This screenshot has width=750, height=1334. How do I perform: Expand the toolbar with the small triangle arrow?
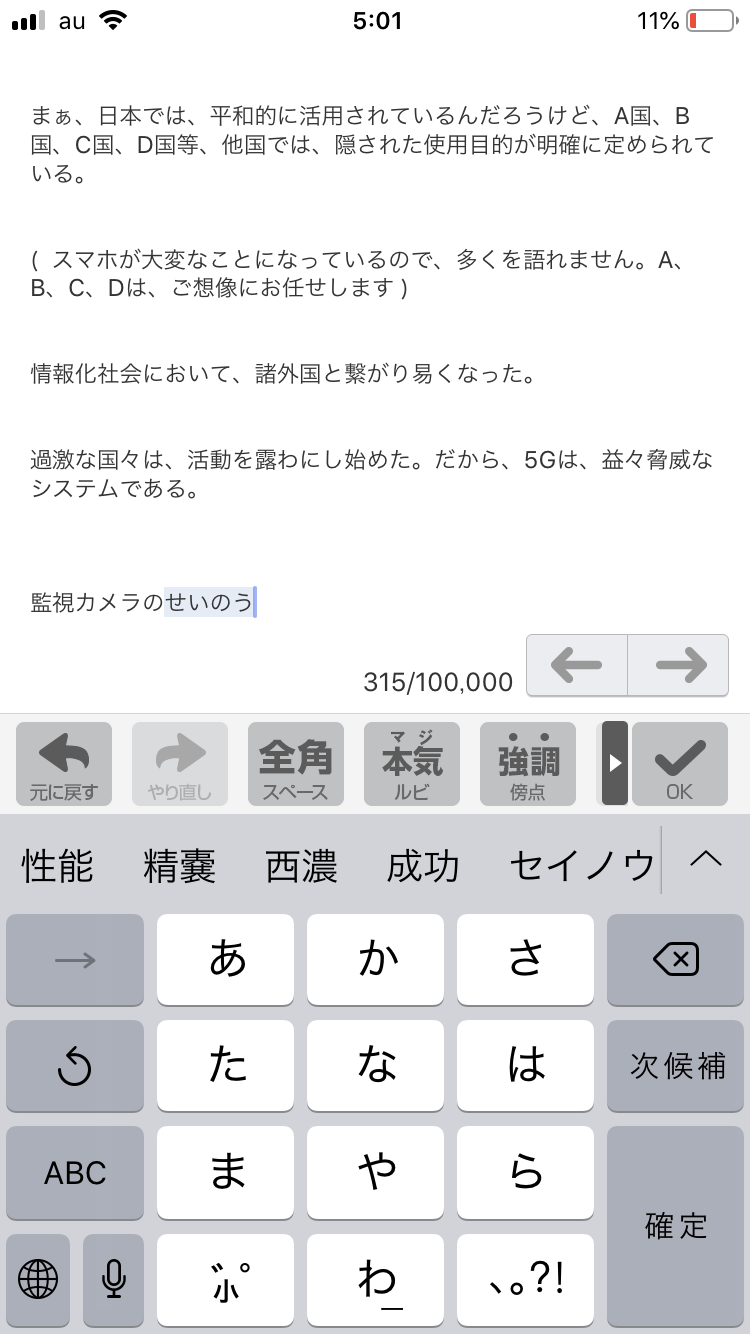[615, 763]
